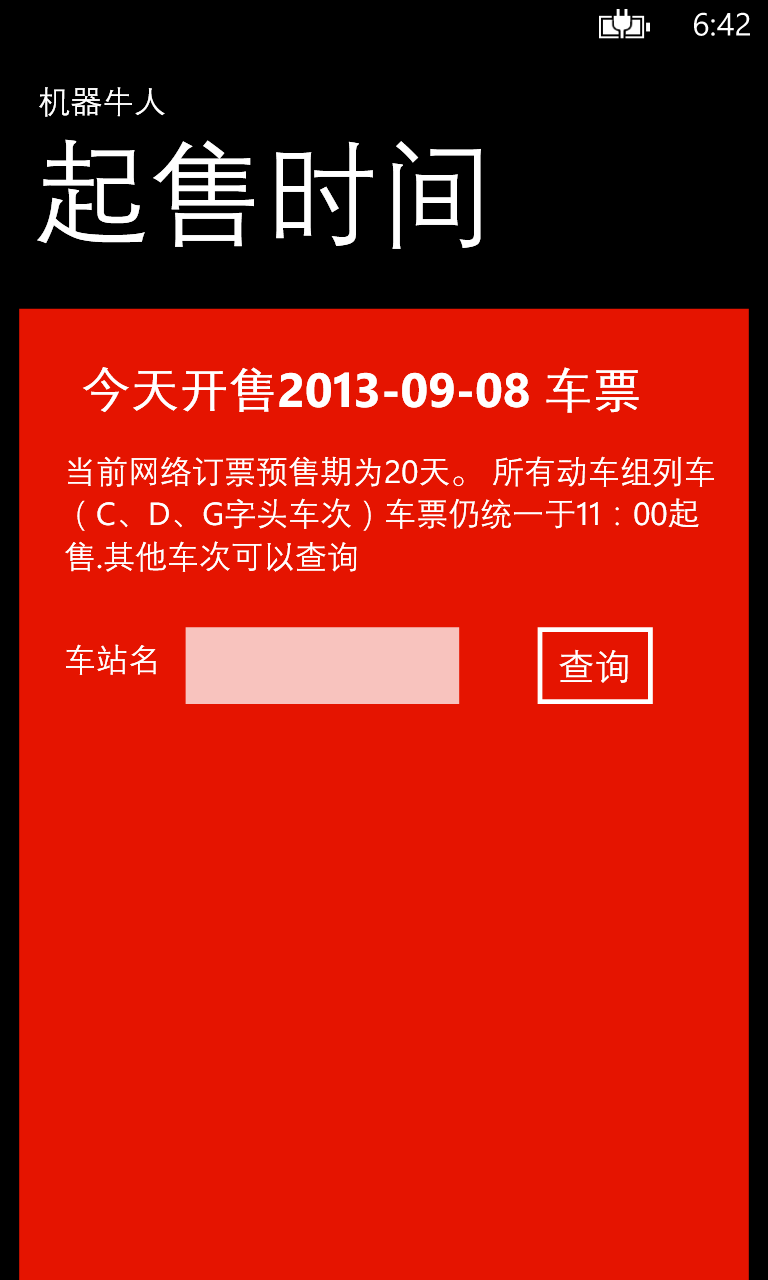
Task: Tap the 查询 query button
Action: 595,665
